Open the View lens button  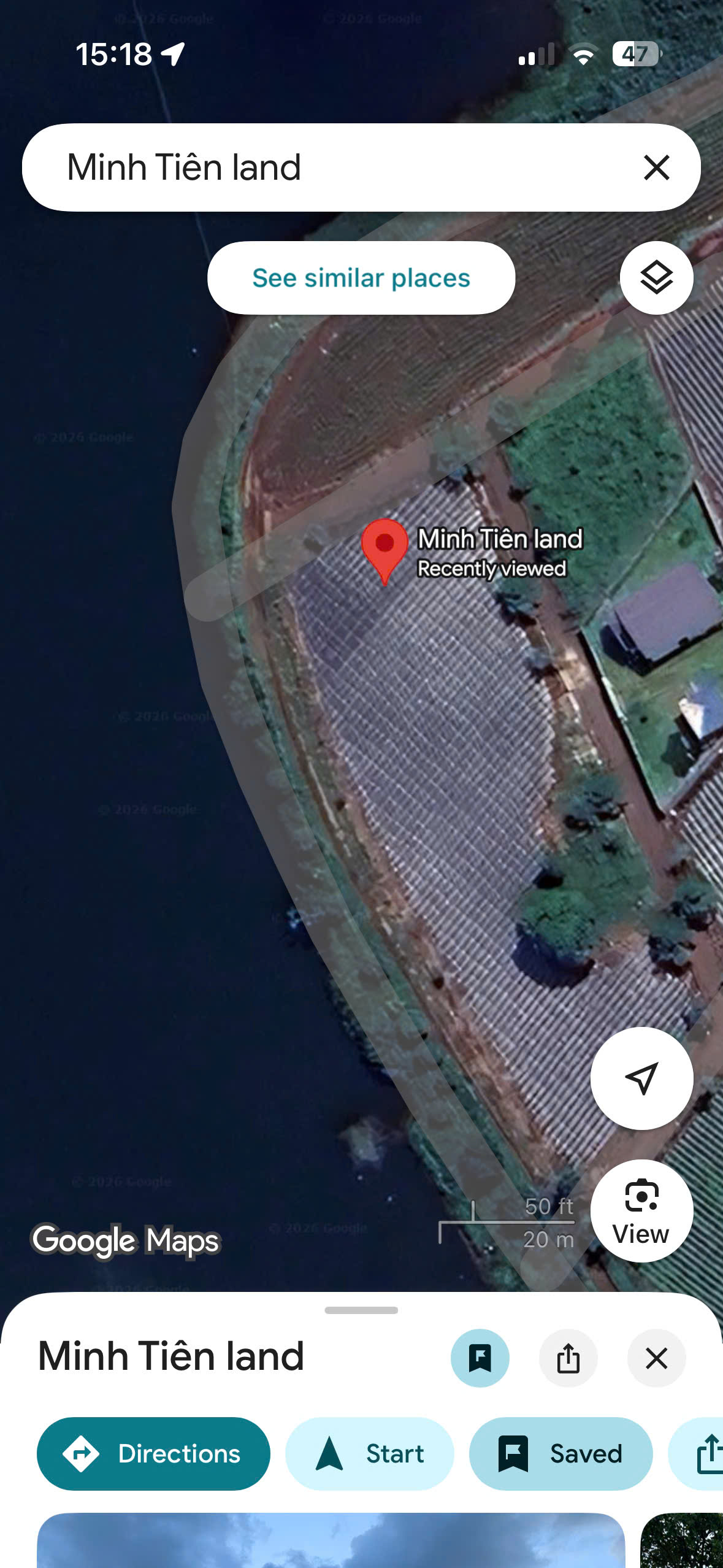641,1210
